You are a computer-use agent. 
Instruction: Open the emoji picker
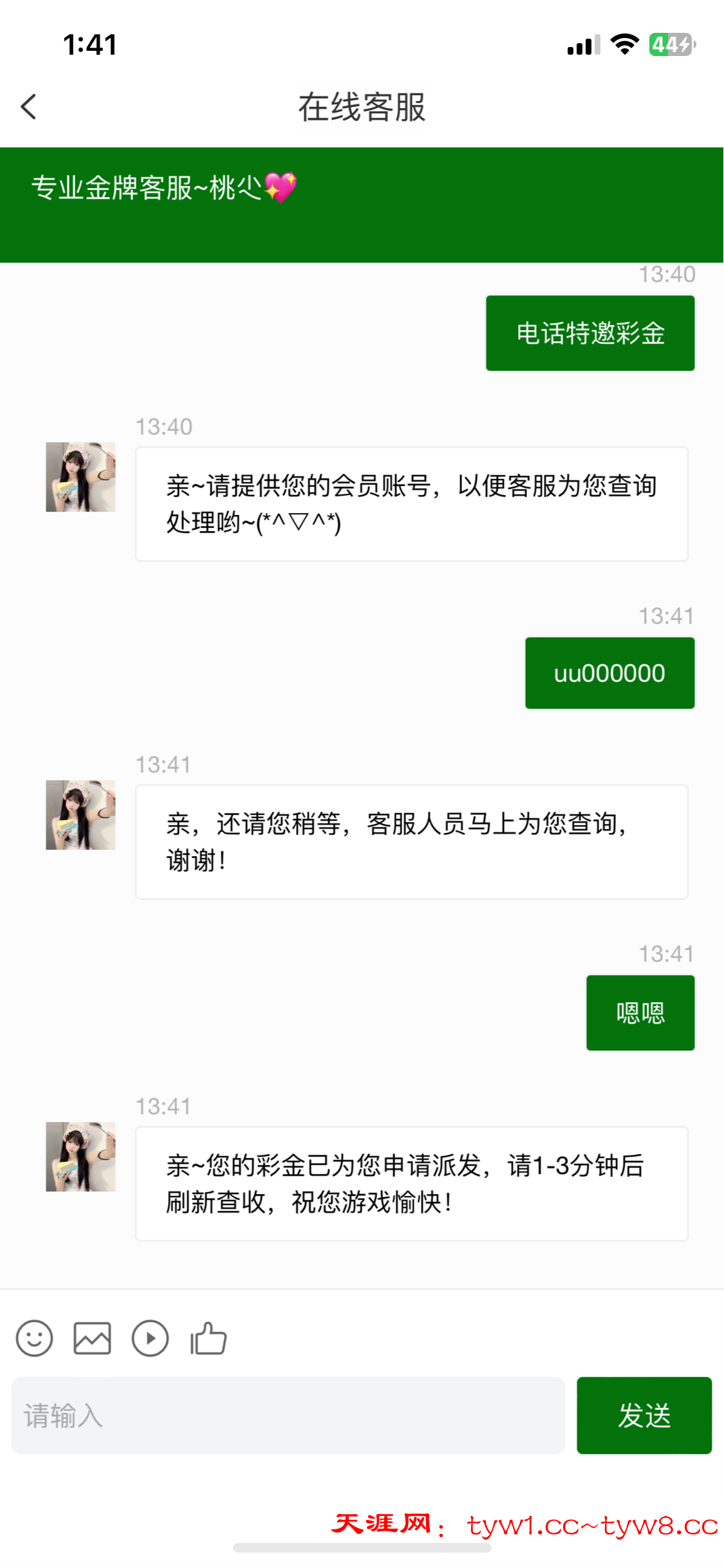pos(35,1339)
